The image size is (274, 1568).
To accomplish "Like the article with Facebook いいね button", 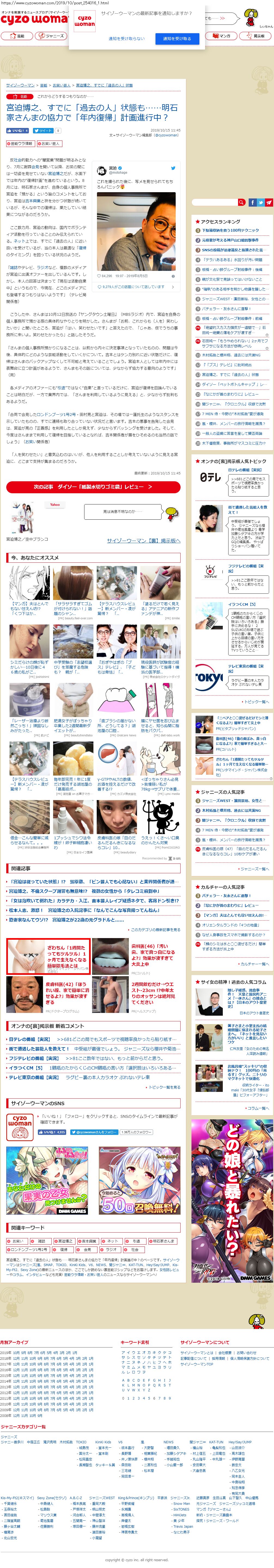I will (17, 130).
